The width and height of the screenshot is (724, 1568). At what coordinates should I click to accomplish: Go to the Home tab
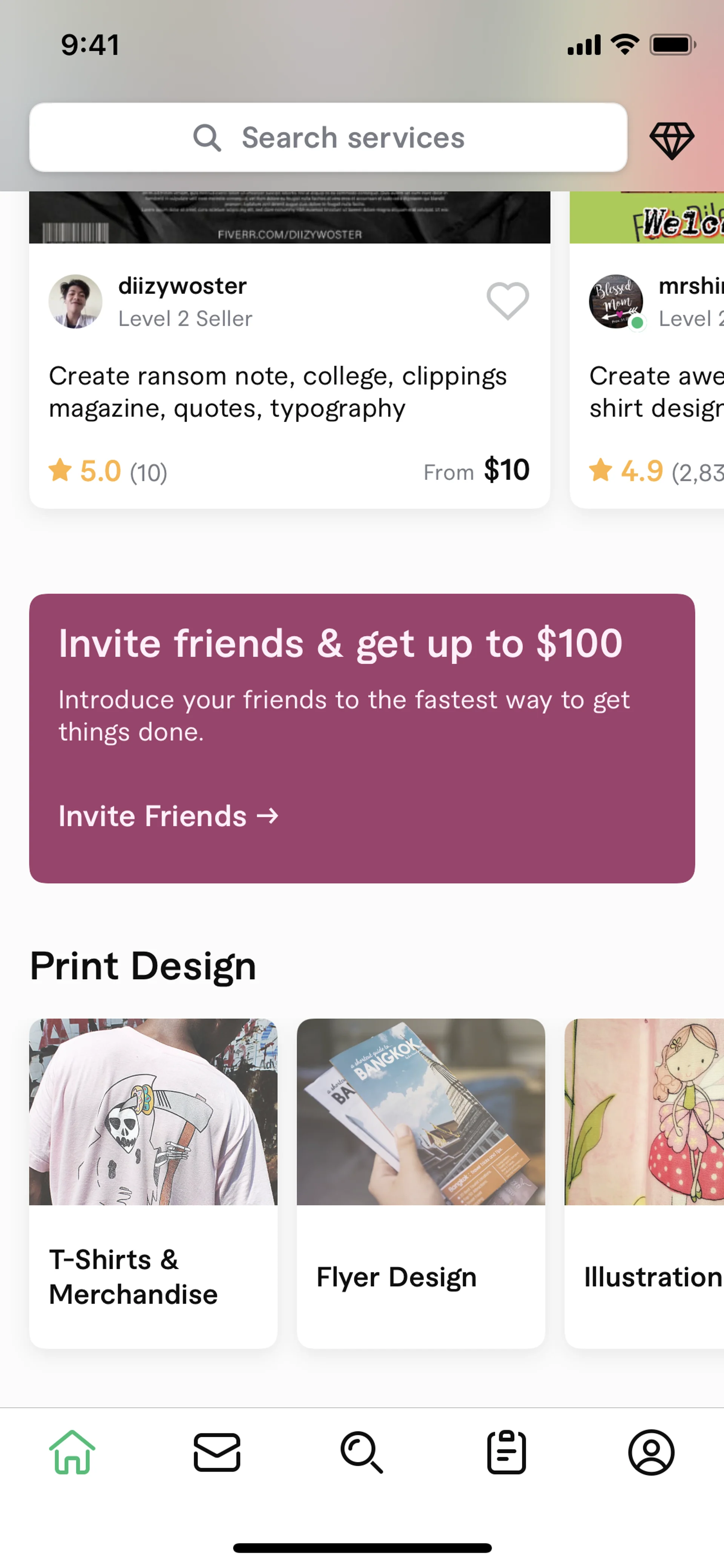tap(72, 1452)
